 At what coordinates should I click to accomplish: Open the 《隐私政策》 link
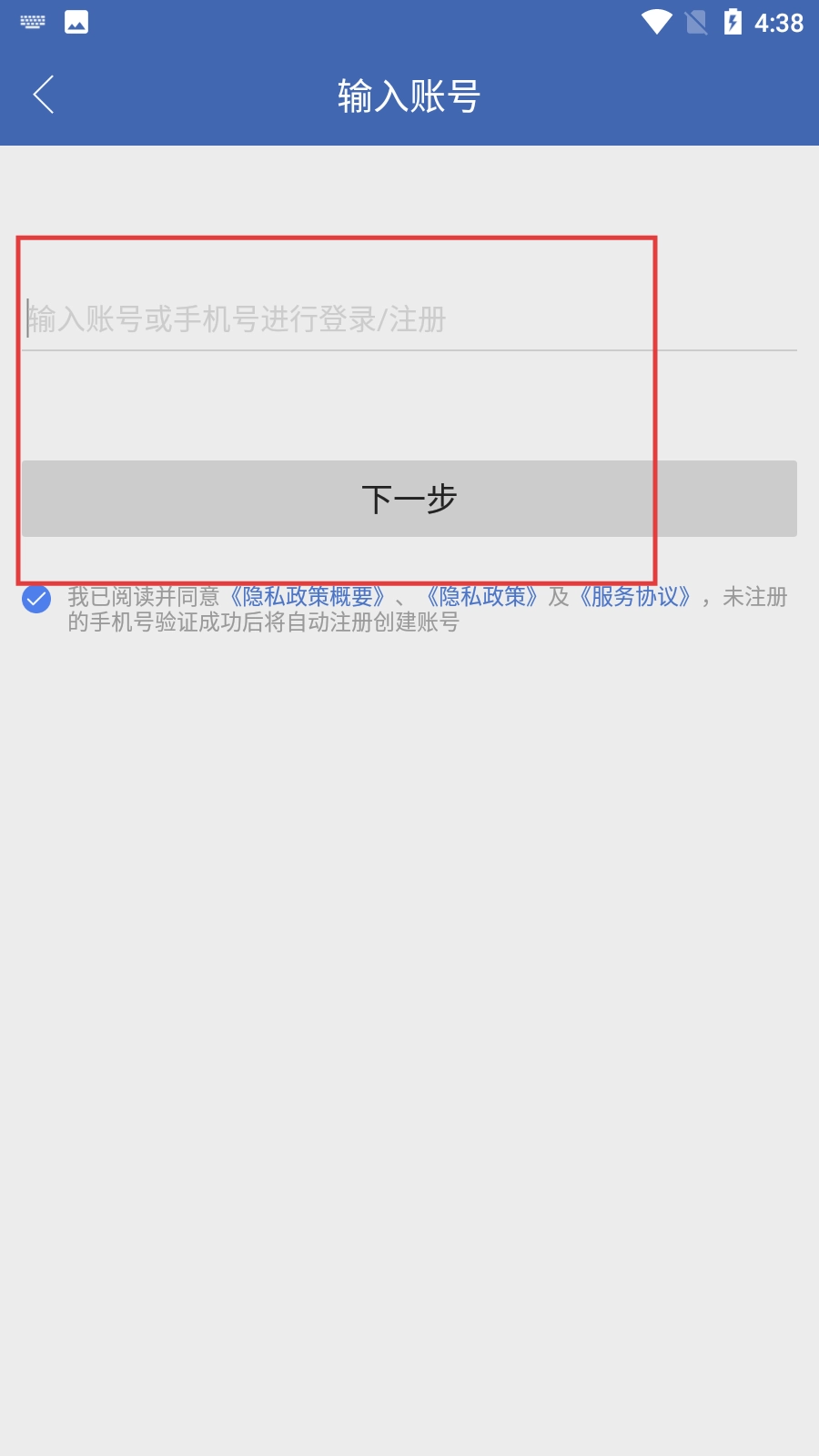tap(482, 597)
